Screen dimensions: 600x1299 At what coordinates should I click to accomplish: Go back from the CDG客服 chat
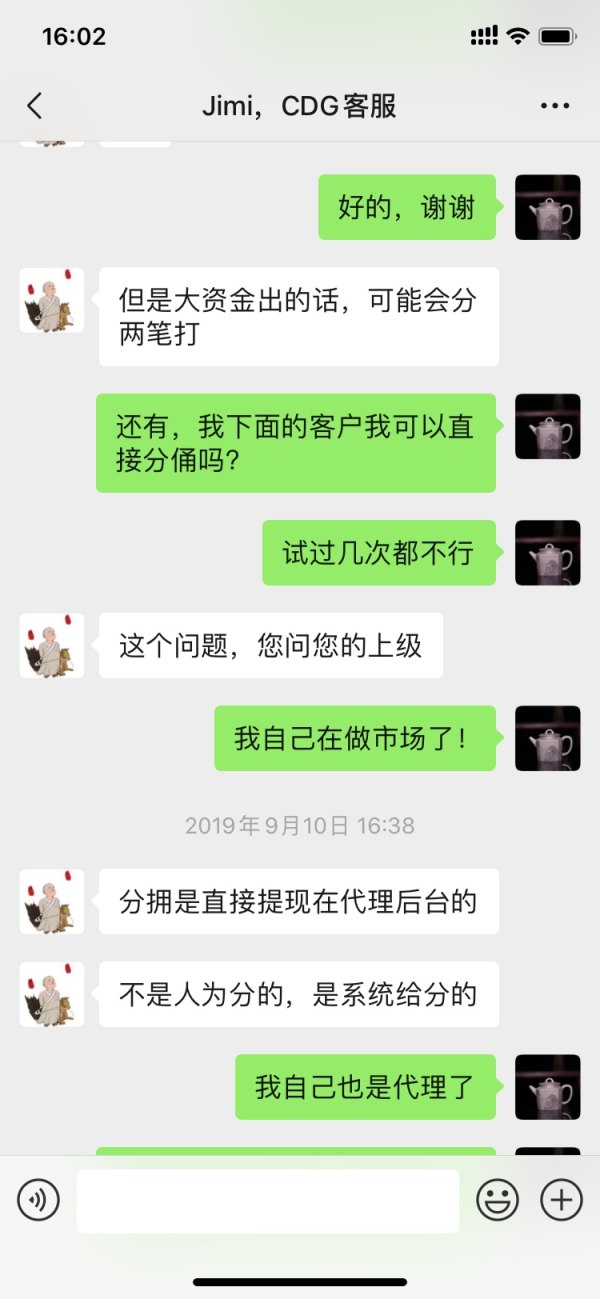35,106
